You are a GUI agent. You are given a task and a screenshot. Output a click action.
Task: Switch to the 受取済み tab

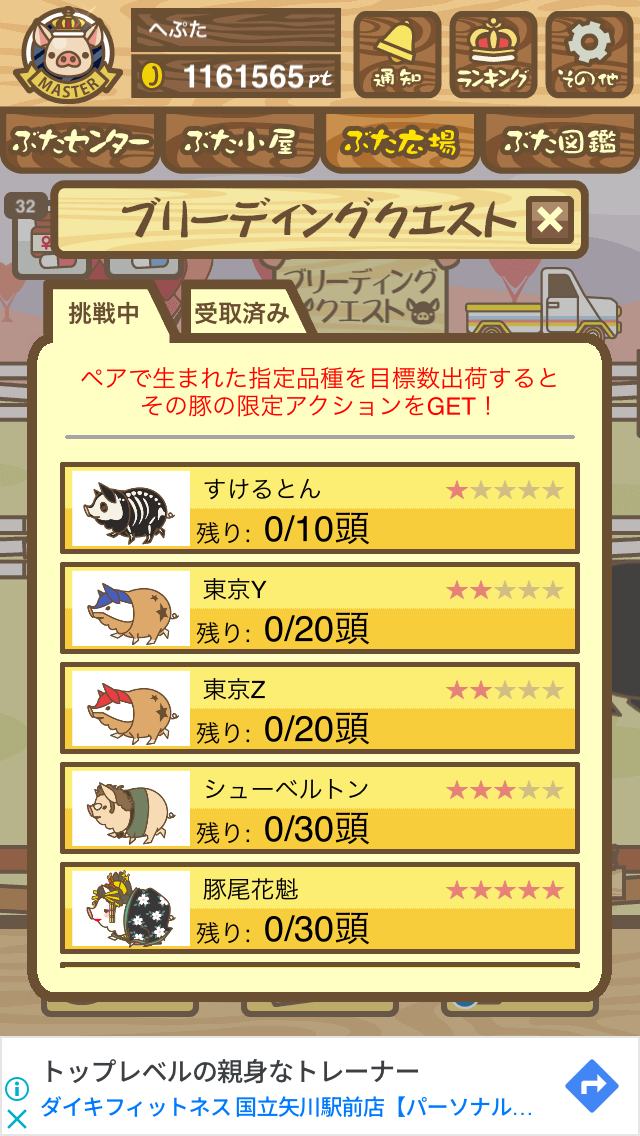pos(242,314)
